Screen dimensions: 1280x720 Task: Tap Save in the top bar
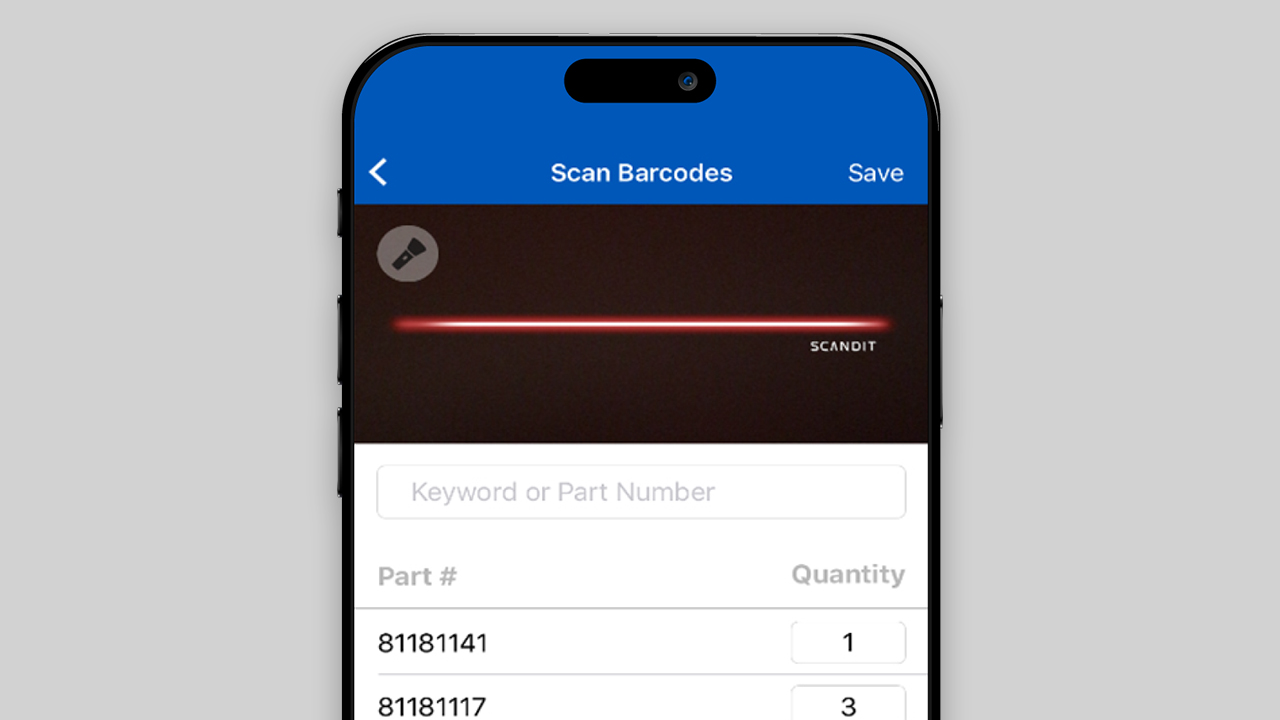pyautogui.click(x=875, y=173)
